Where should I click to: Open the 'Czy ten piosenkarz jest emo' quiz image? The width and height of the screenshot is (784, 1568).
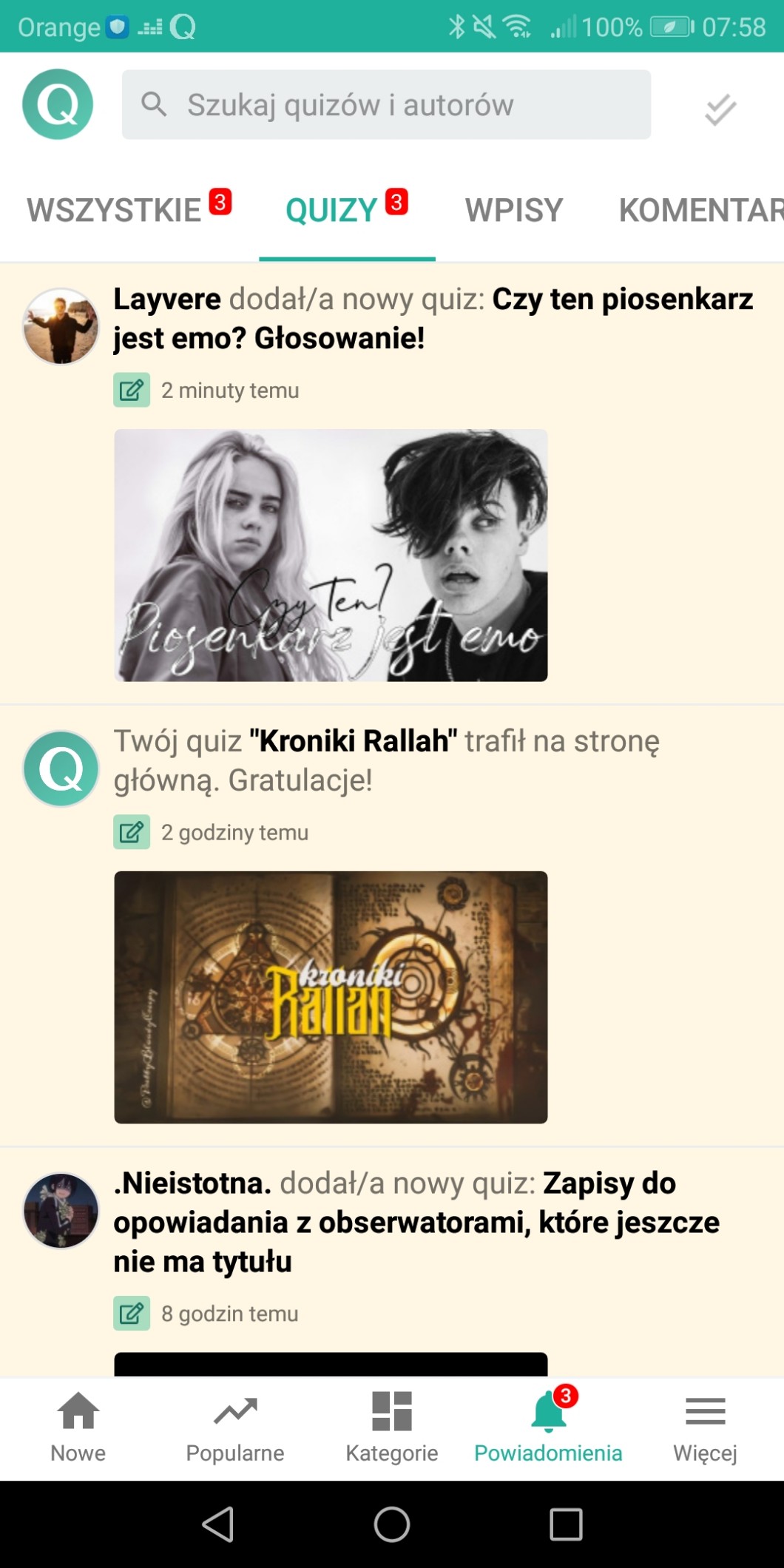coord(331,555)
